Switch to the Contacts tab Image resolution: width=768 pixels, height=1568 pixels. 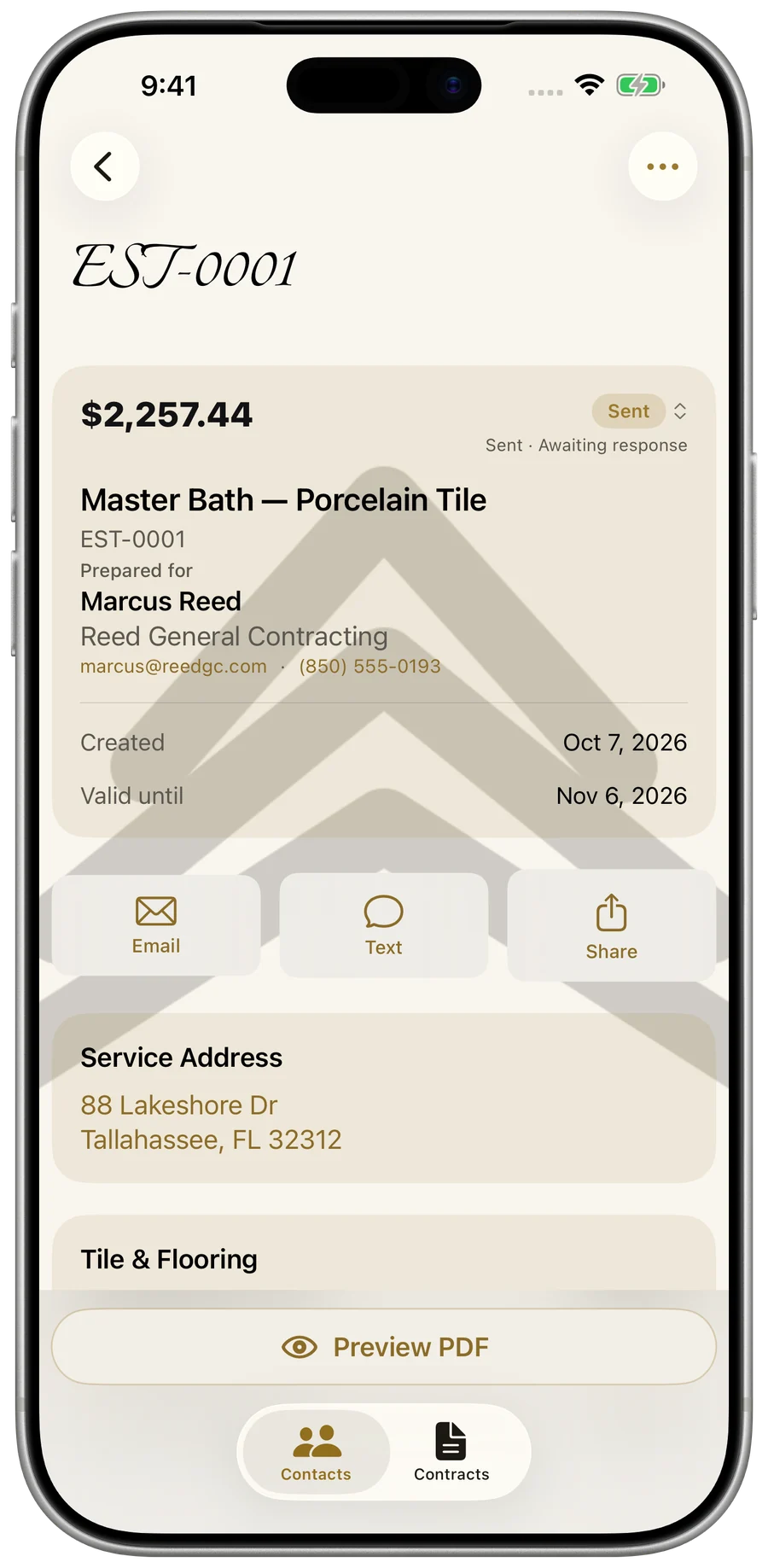coord(316,1452)
